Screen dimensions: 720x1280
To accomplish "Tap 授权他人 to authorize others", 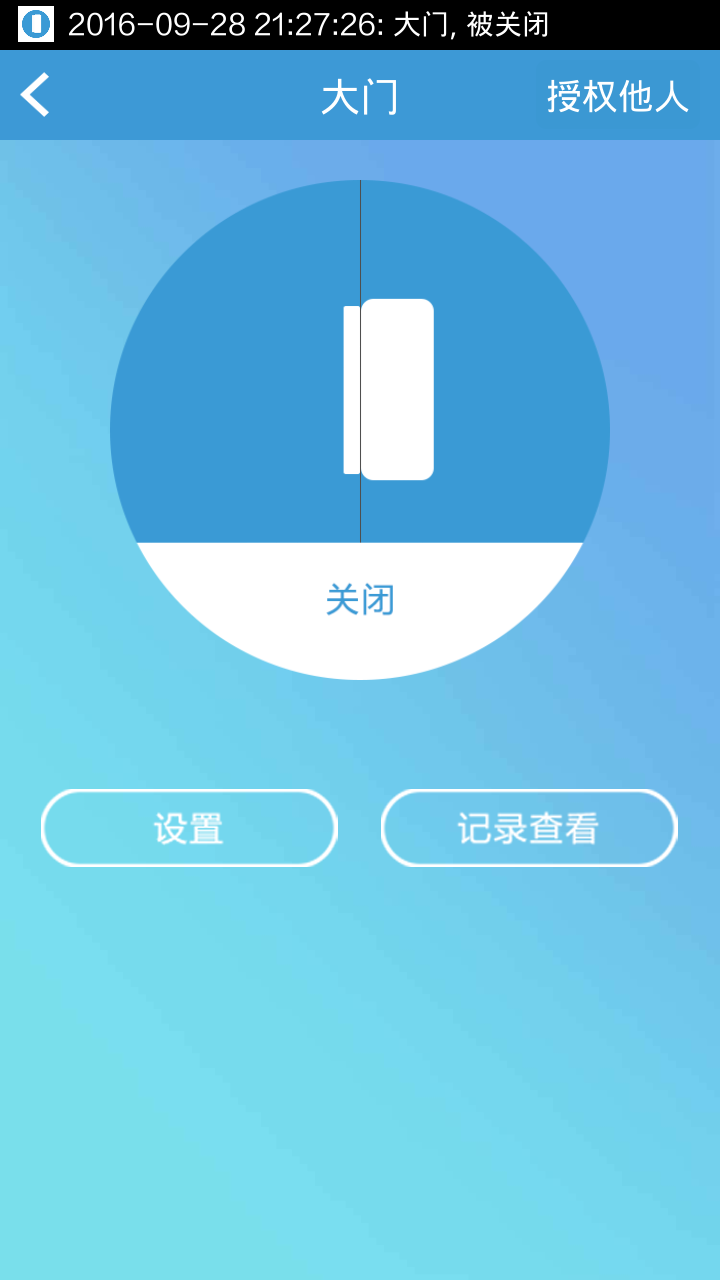I will click(x=618, y=94).
